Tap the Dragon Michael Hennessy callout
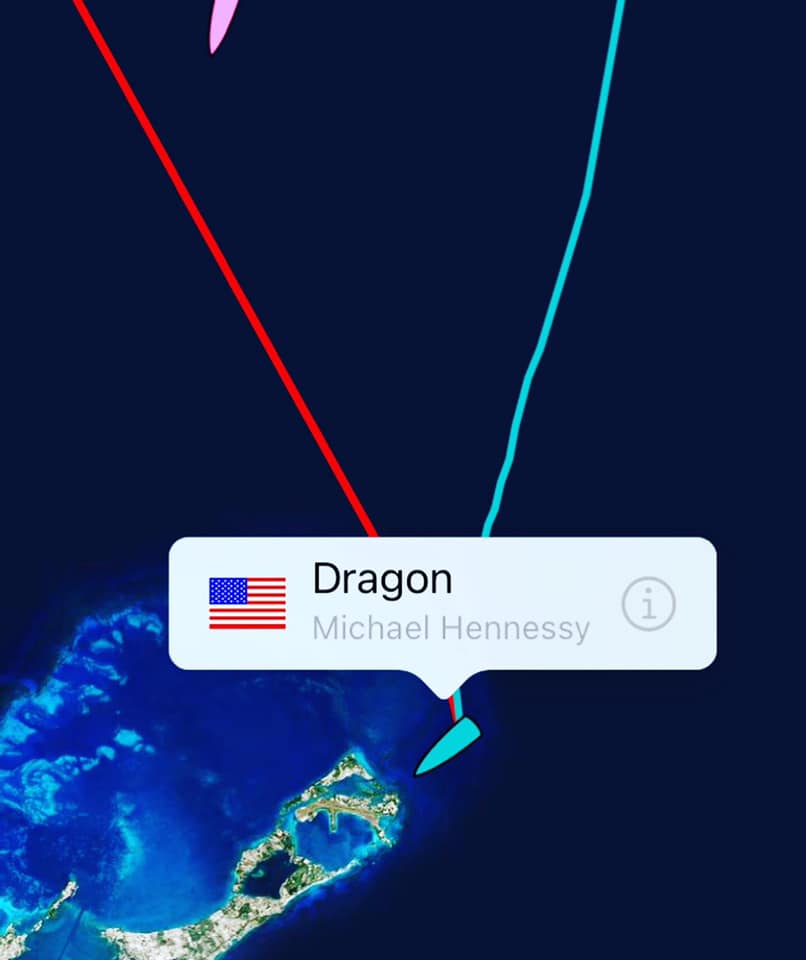 [x=420, y=603]
